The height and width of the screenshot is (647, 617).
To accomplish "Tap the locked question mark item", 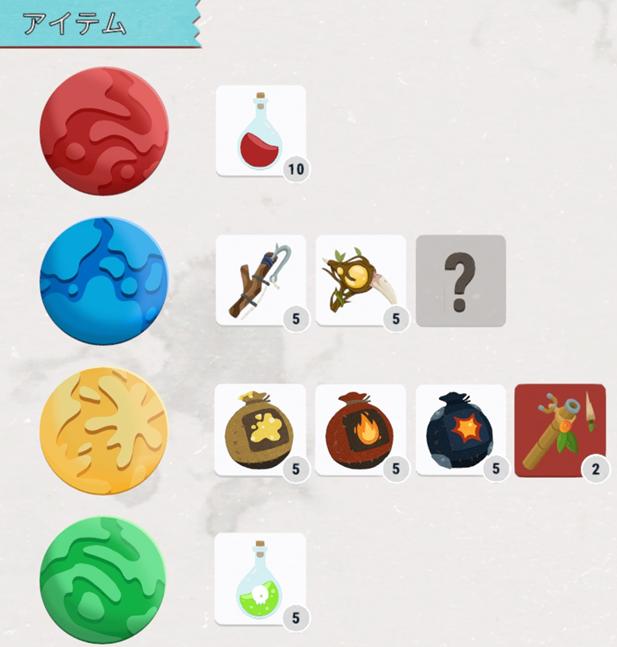I will tap(460, 280).
